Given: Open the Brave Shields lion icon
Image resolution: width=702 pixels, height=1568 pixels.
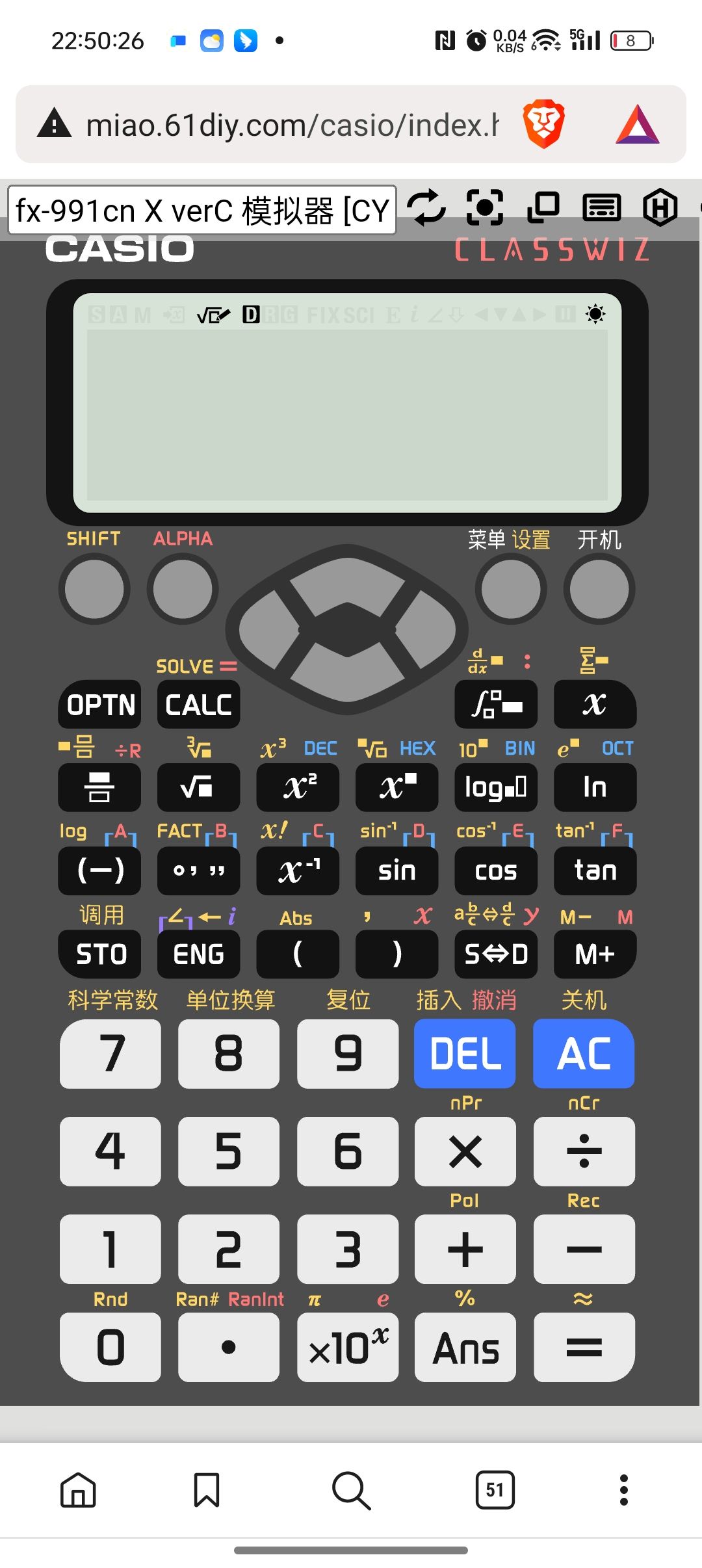Looking at the screenshot, I should tap(543, 124).
